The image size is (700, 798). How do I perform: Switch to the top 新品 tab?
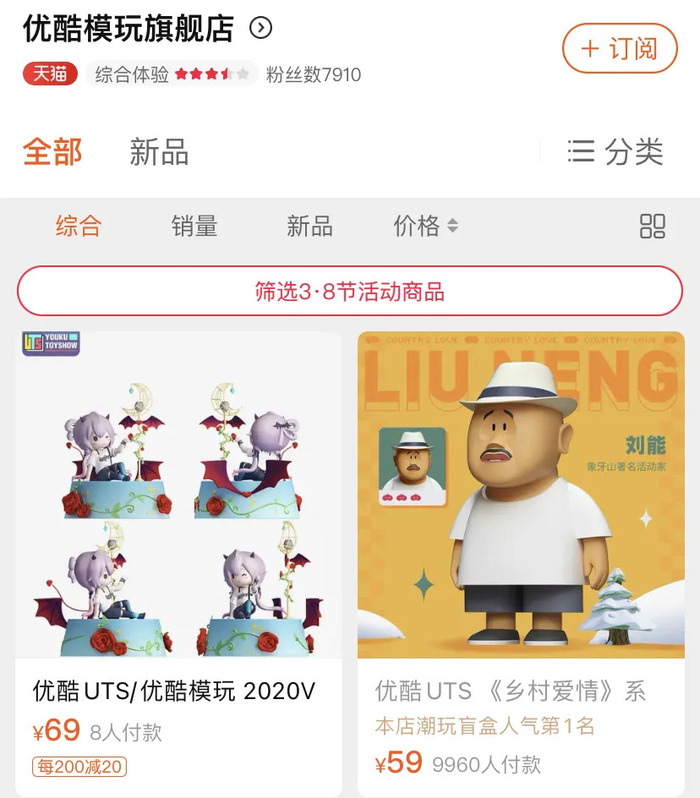point(159,152)
